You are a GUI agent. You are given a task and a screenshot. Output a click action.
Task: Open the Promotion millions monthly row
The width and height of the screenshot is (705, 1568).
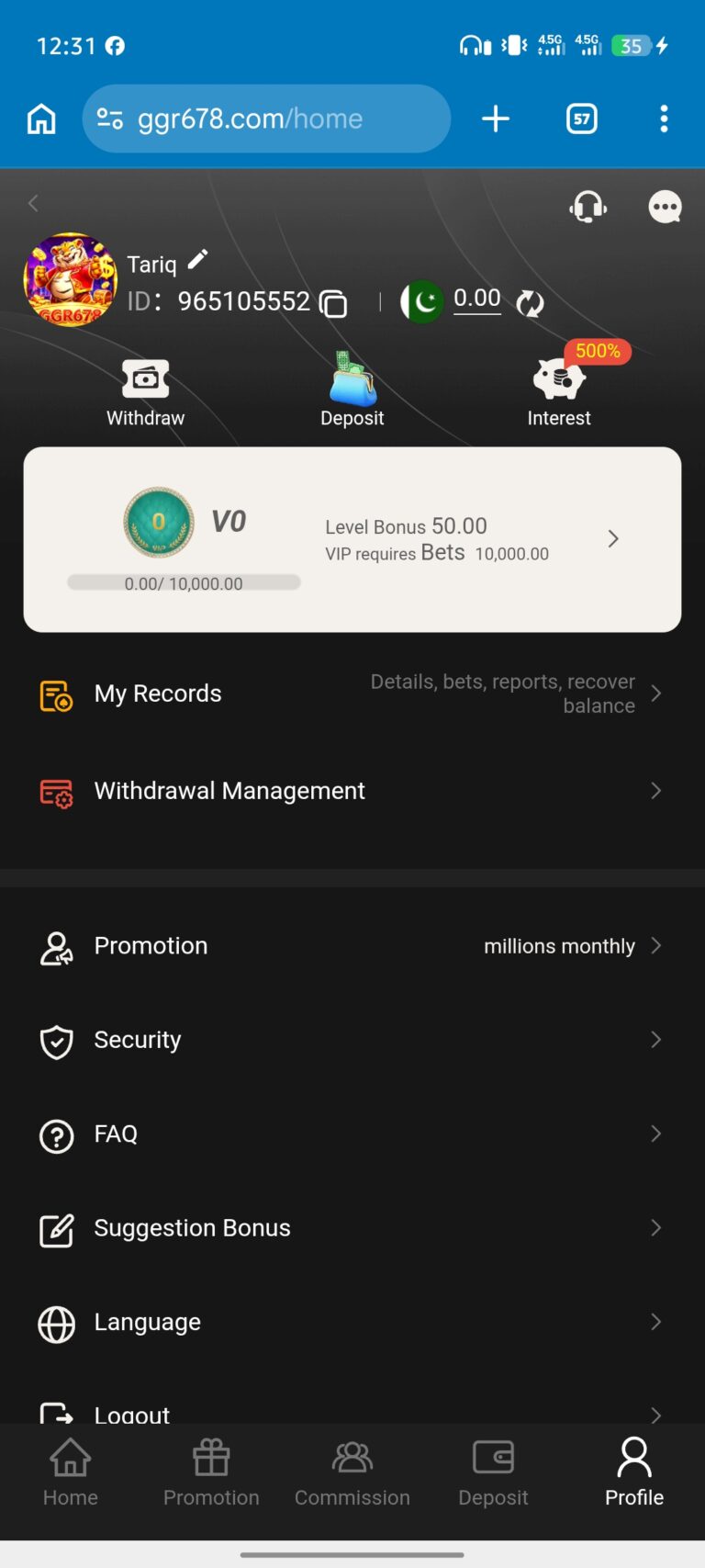[352, 946]
